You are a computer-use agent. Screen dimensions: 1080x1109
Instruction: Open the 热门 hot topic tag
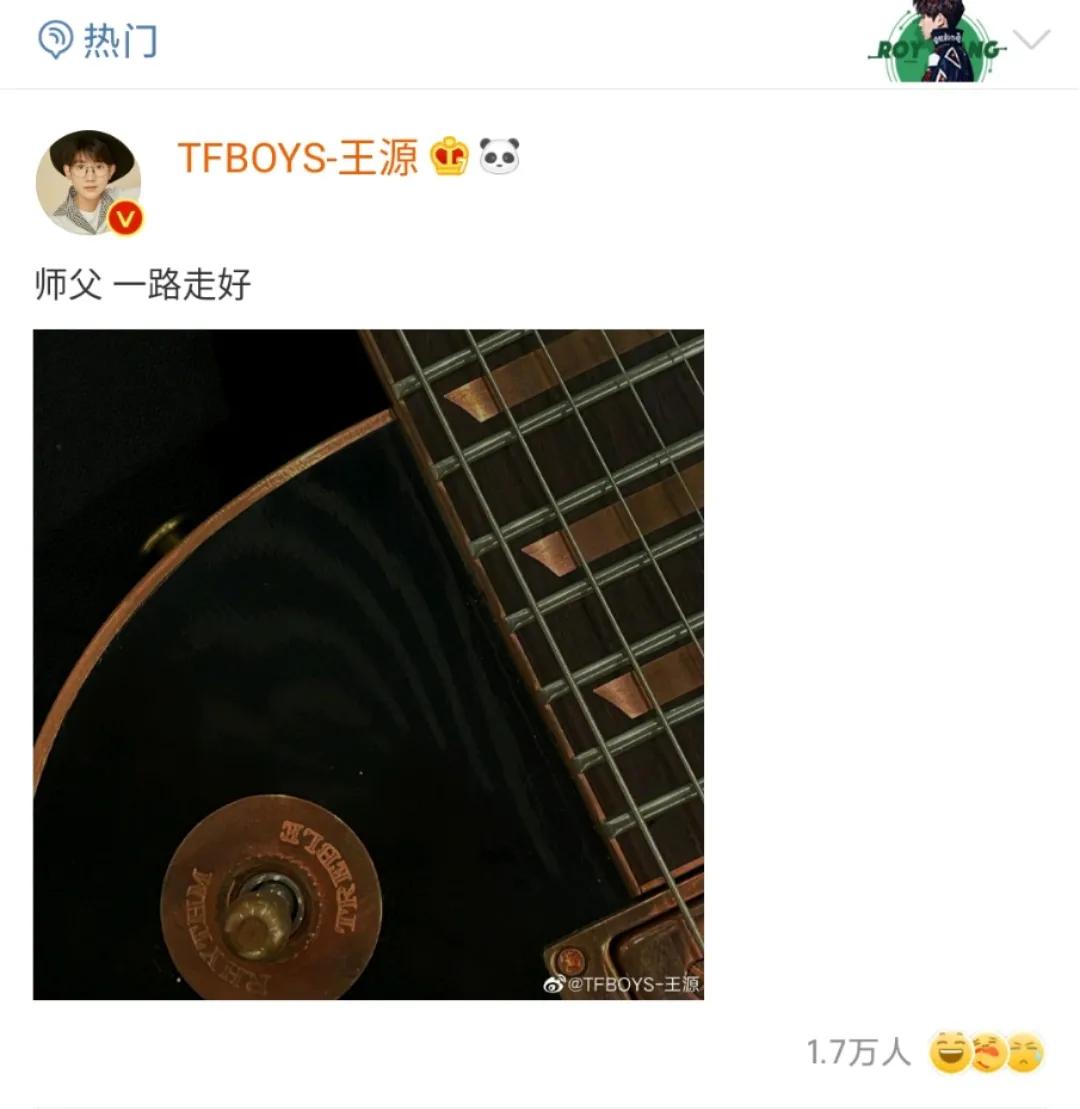(99, 41)
